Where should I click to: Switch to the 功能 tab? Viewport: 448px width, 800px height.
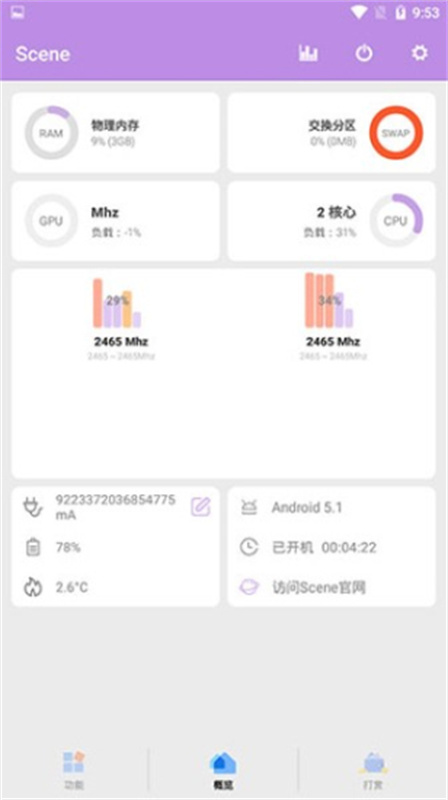(x=74, y=770)
